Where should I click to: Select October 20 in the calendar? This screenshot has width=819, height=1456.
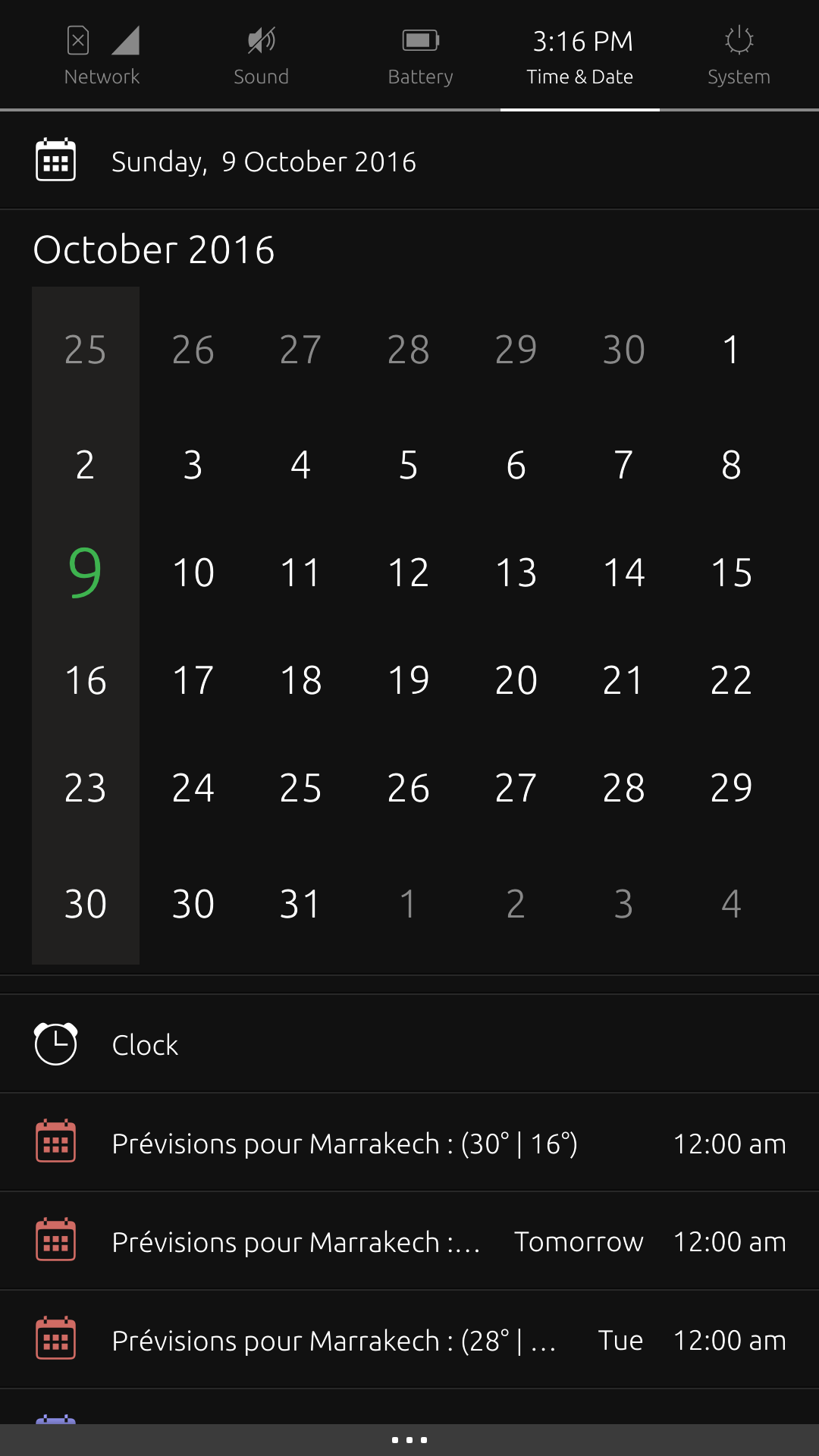516,680
